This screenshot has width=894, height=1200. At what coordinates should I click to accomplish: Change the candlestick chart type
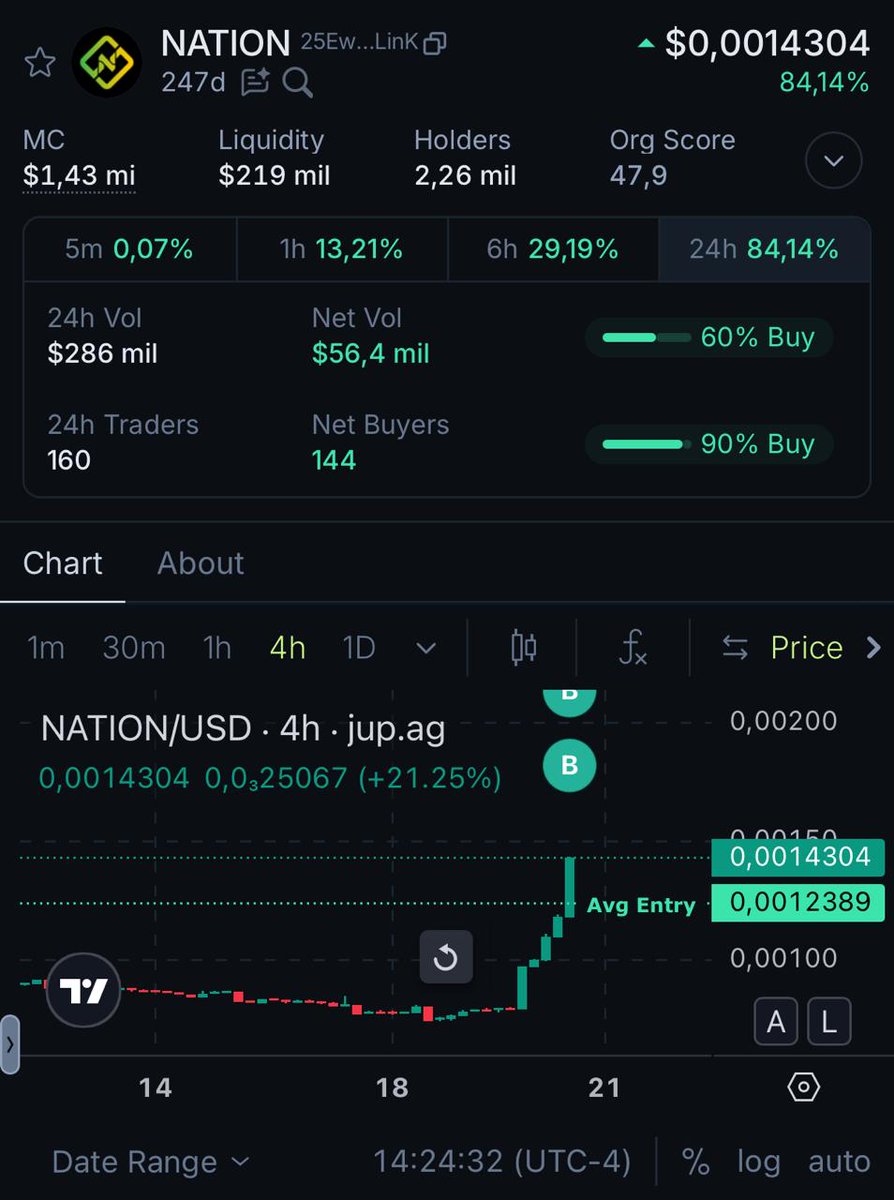click(524, 648)
